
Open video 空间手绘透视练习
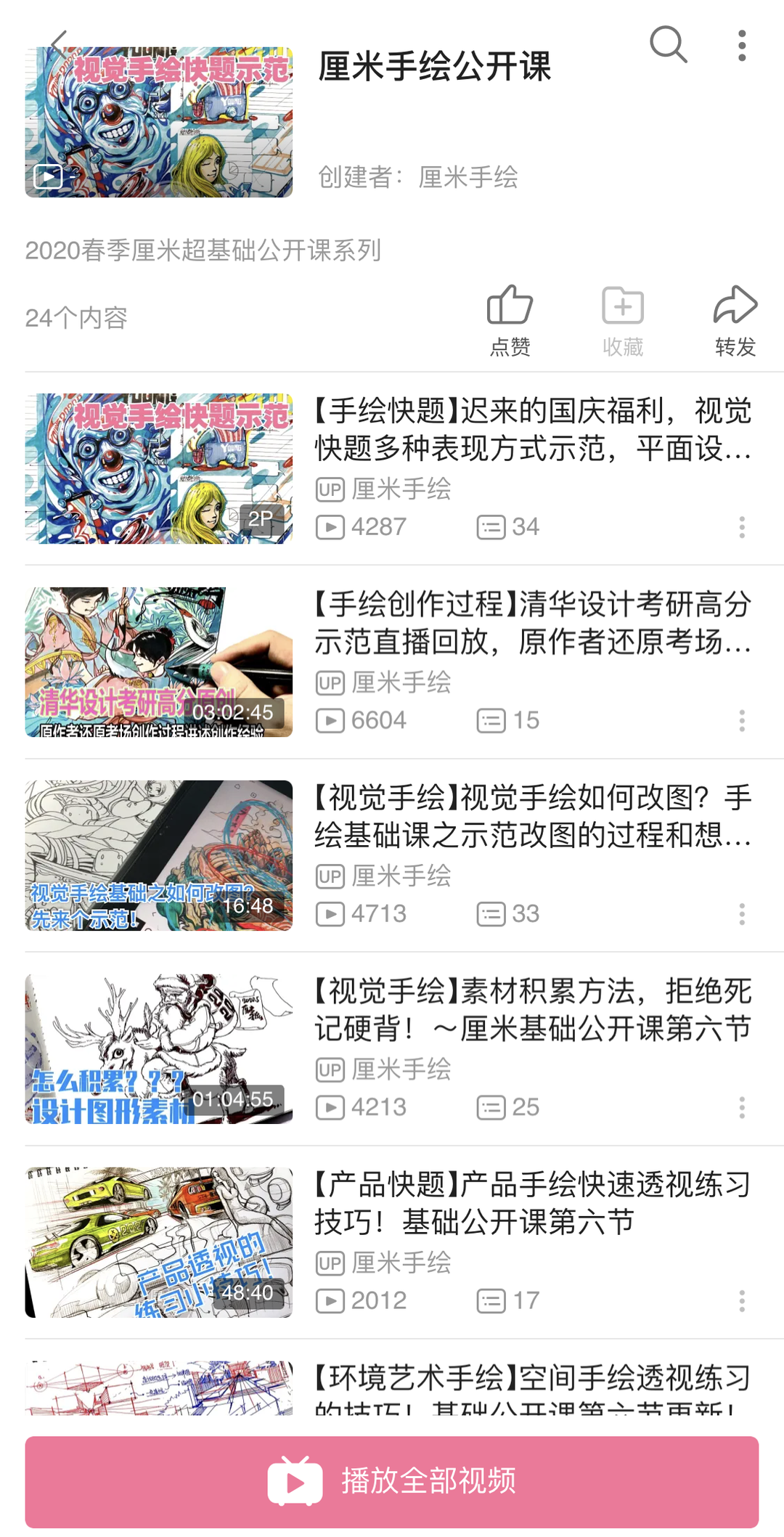[531, 1387]
